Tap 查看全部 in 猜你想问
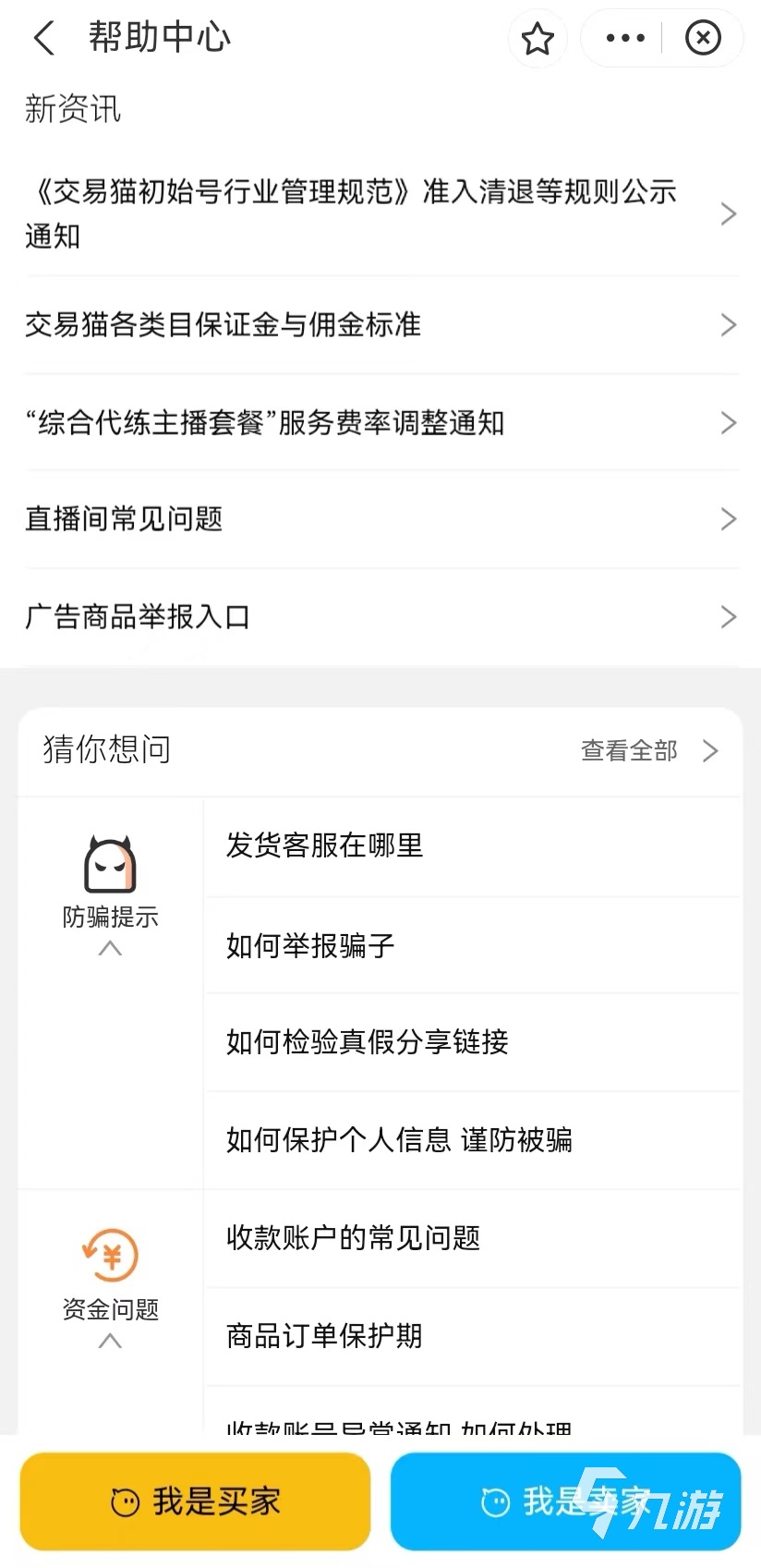Image resolution: width=761 pixels, height=1568 pixels. click(x=646, y=750)
